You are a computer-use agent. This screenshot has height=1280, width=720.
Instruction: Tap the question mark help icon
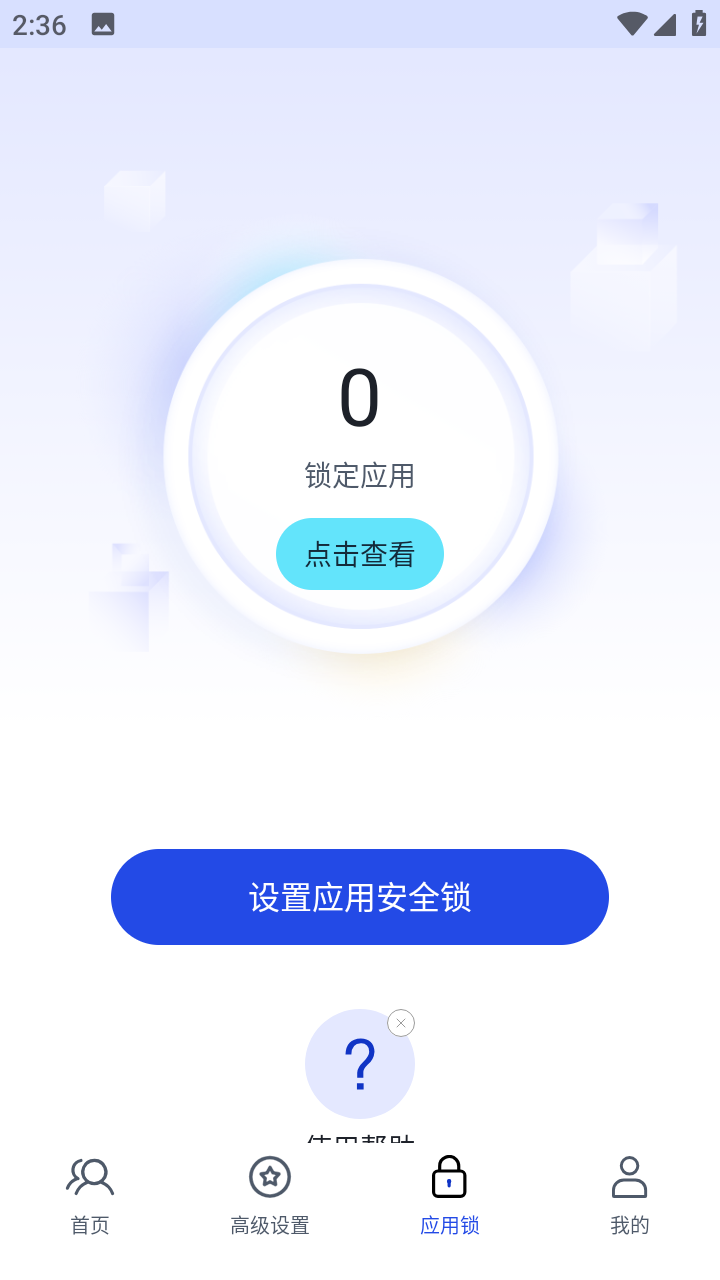coord(360,1064)
